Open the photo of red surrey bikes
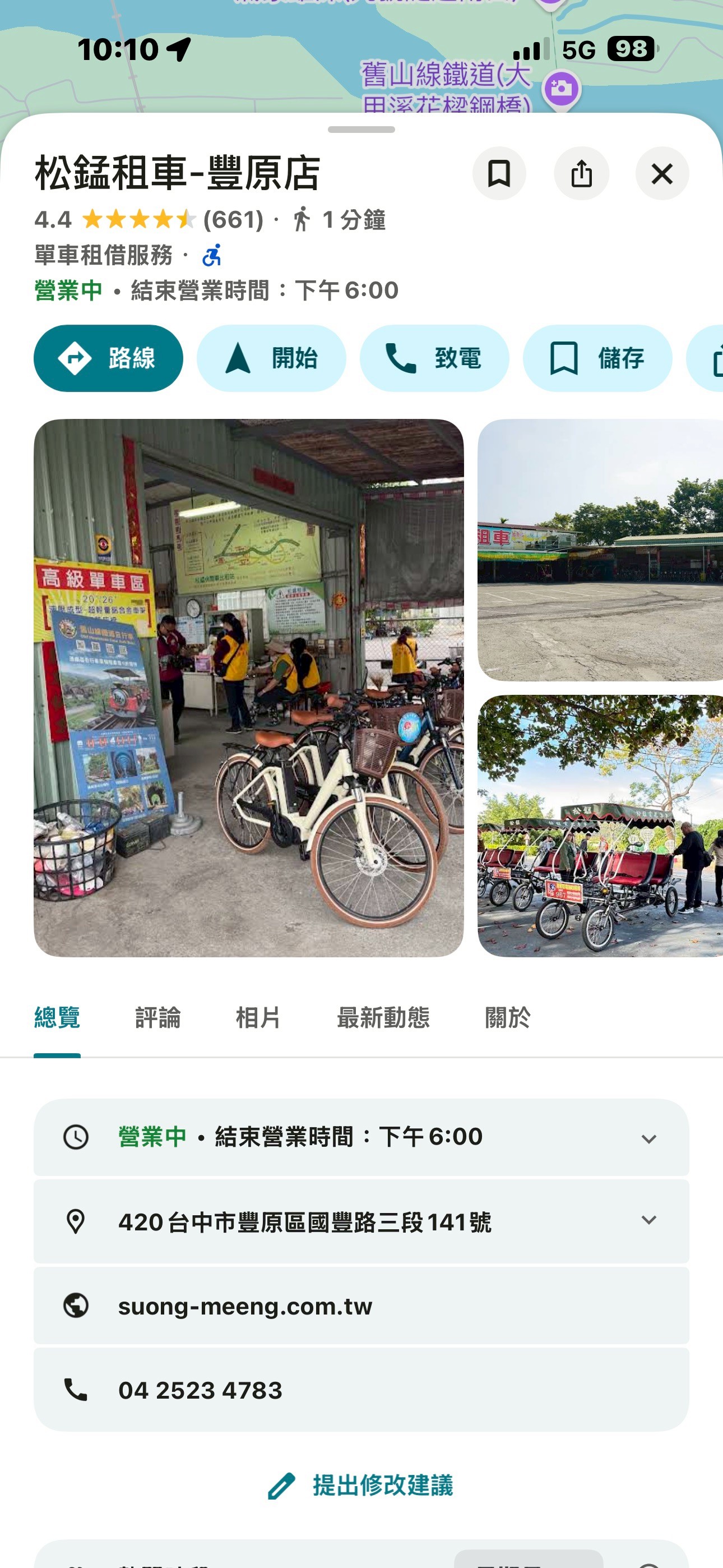Image resolution: width=723 pixels, height=1568 pixels. coord(600,826)
